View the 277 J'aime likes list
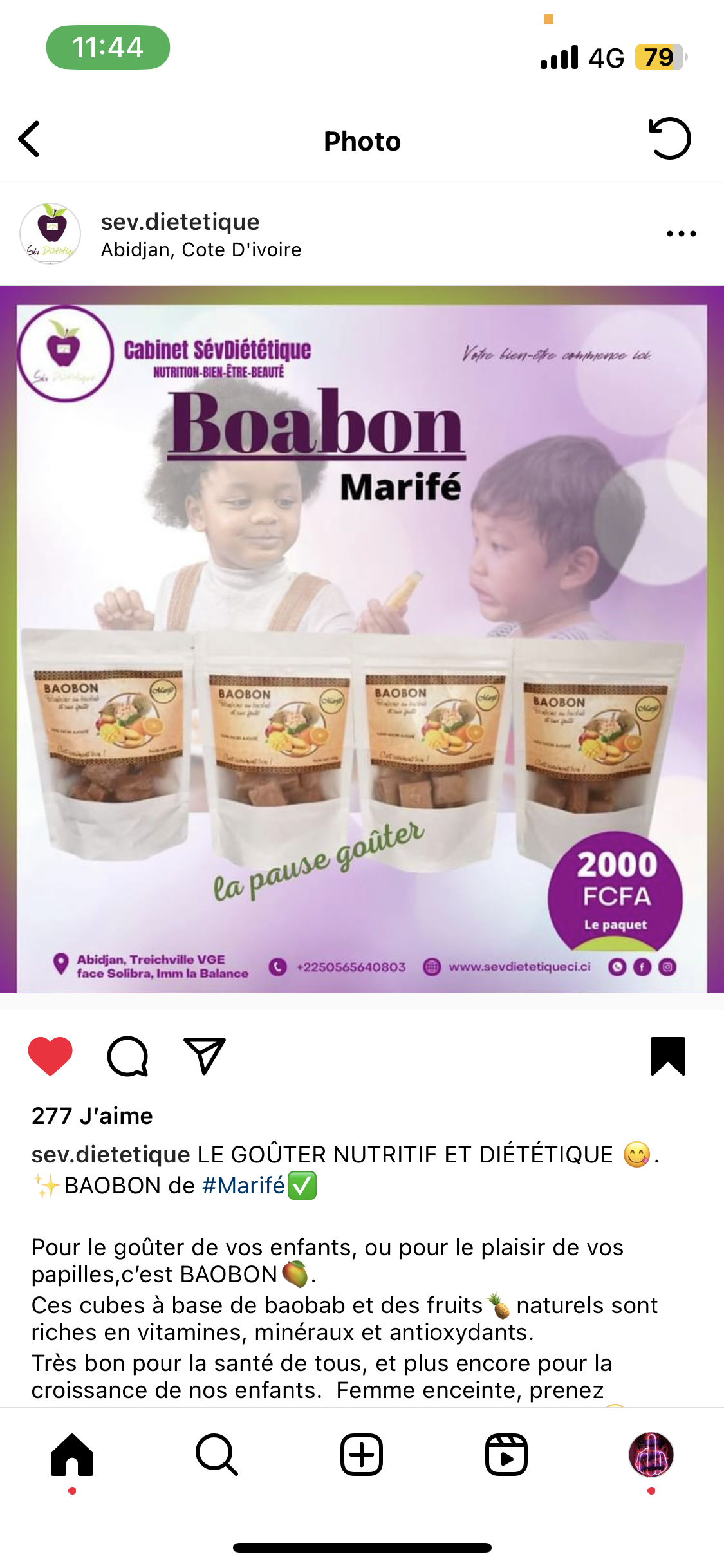The width and height of the screenshot is (724, 1568). point(92,1115)
